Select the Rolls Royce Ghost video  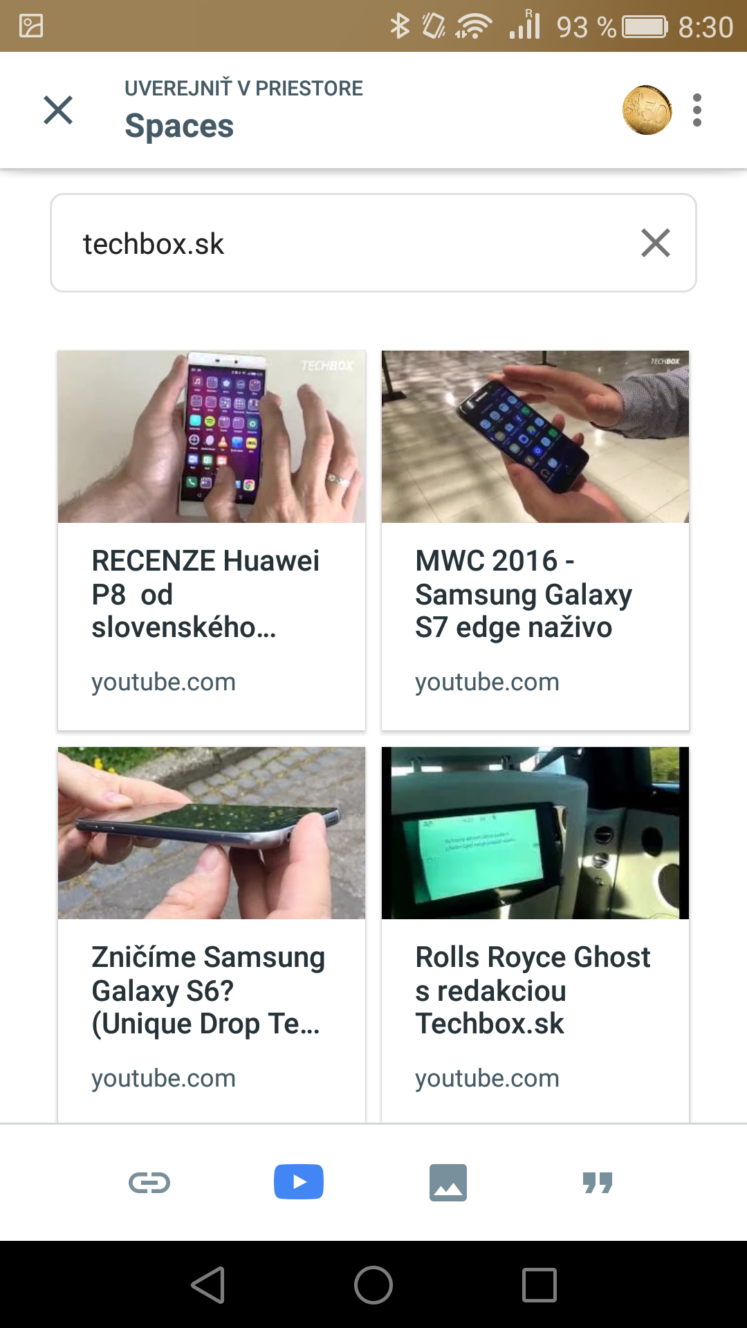(535, 934)
